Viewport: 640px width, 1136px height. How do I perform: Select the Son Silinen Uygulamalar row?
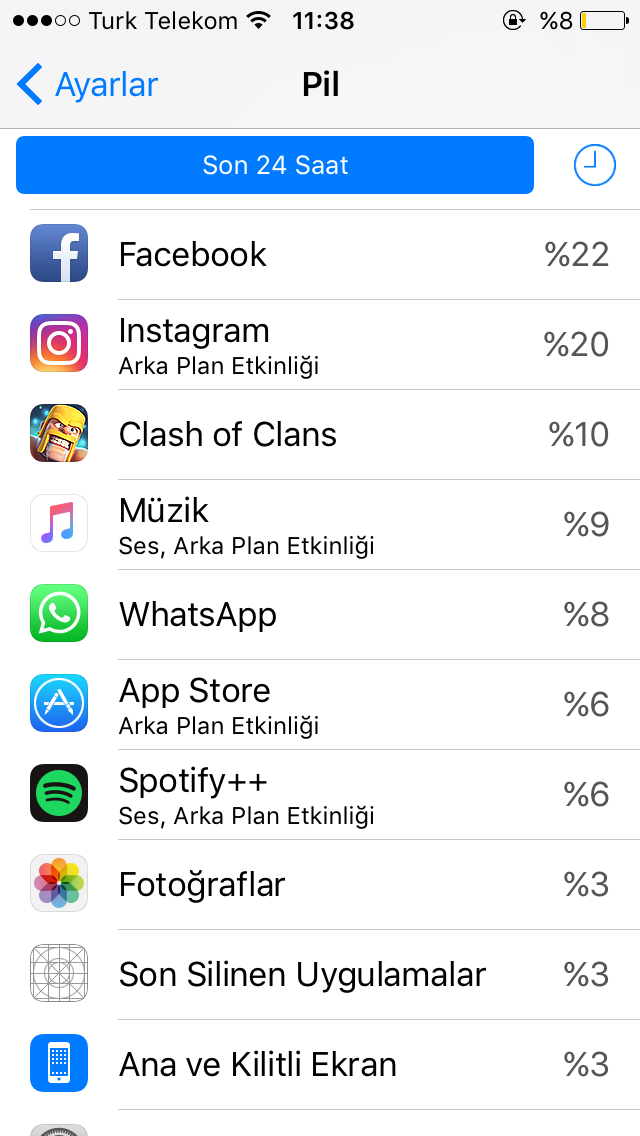[x=320, y=974]
